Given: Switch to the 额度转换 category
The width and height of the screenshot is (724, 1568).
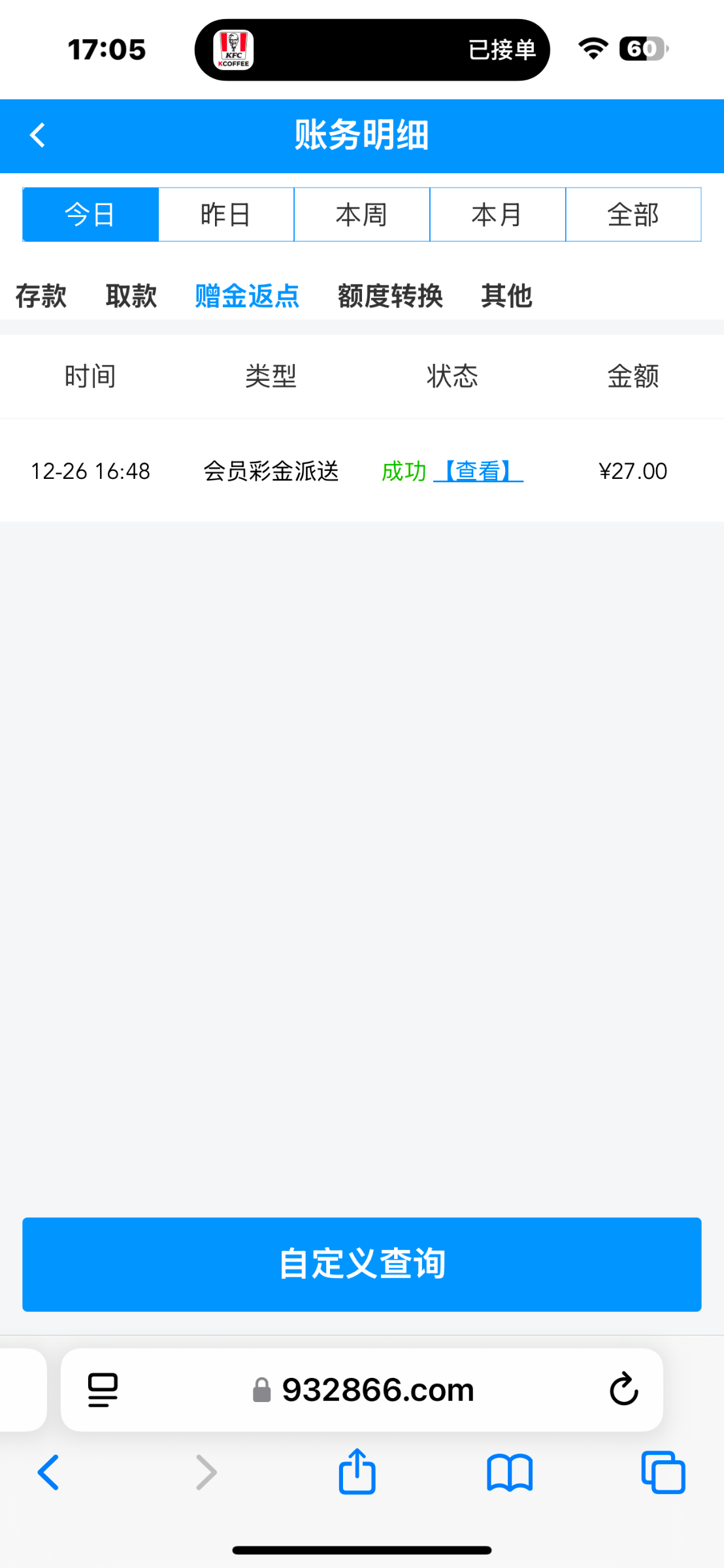Looking at the screenshot, I should pyautogui.click(x=390, y=296).
